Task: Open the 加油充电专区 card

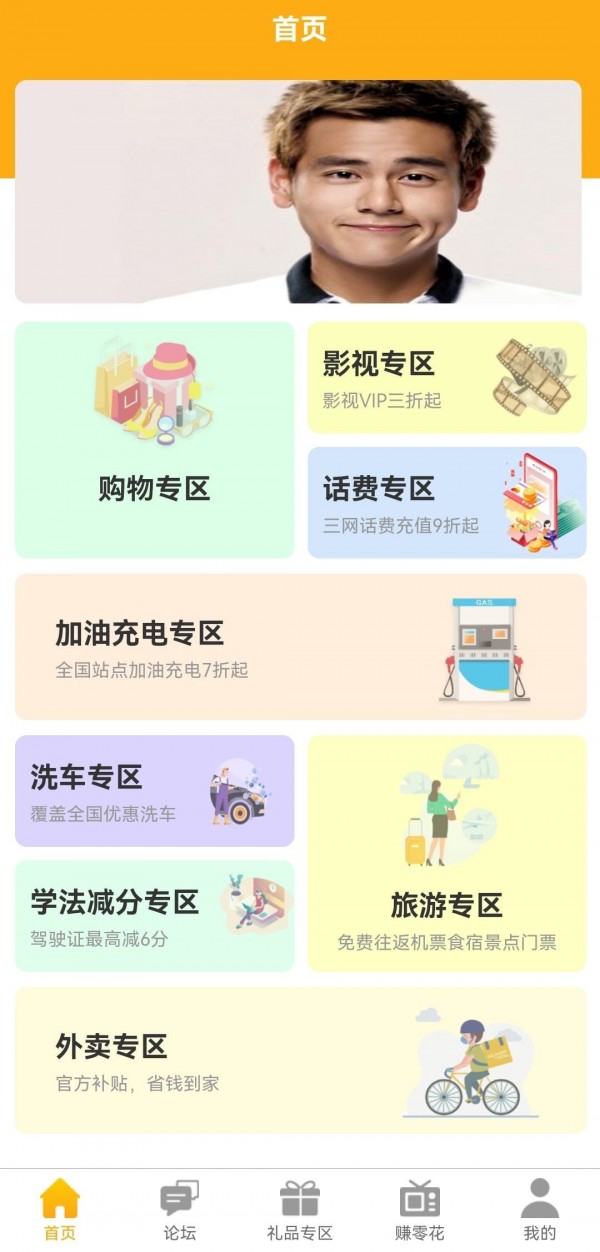Action: pos(300,646)
